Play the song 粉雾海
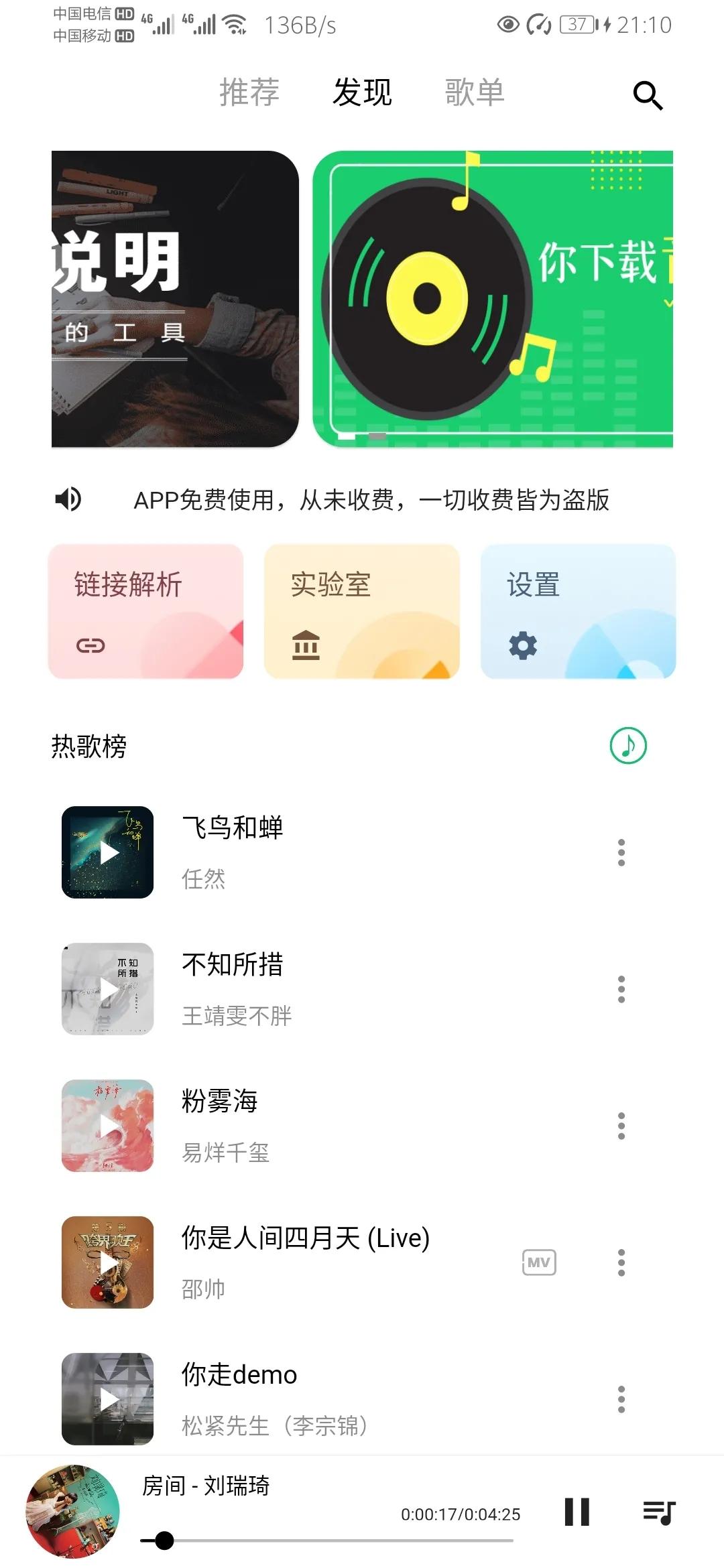The image size is (724, 1568). pyautogui.click(x=108, y=1126)
